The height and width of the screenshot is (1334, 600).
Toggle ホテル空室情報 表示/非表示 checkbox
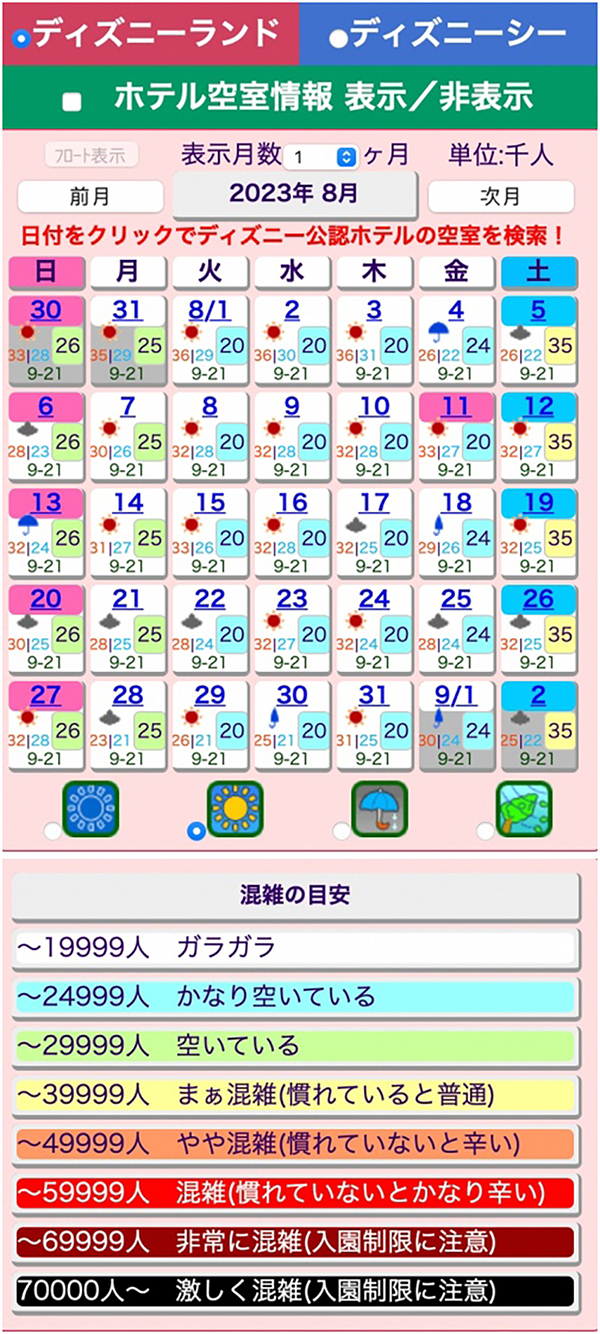(x=71, y=101)
